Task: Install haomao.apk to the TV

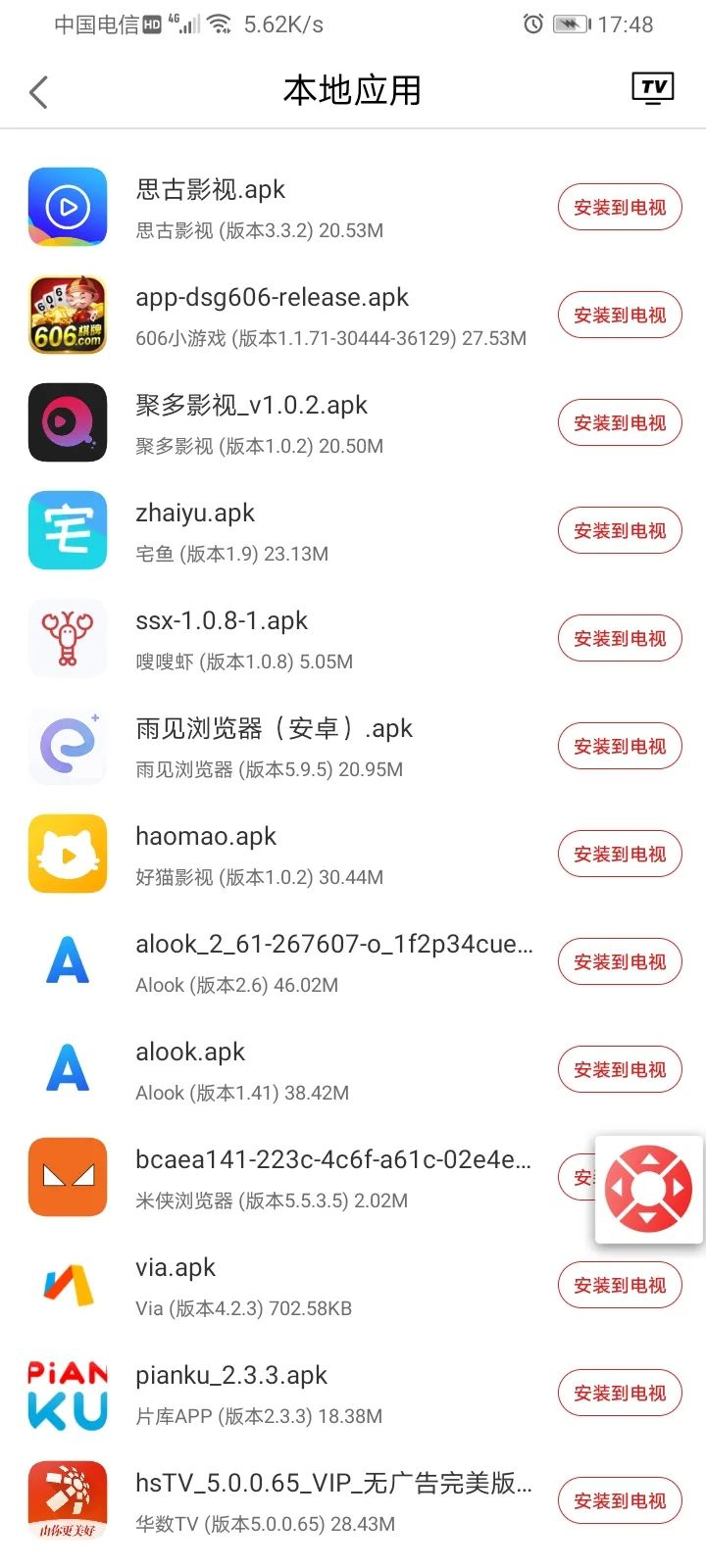Action: click(x=620, y=855)
